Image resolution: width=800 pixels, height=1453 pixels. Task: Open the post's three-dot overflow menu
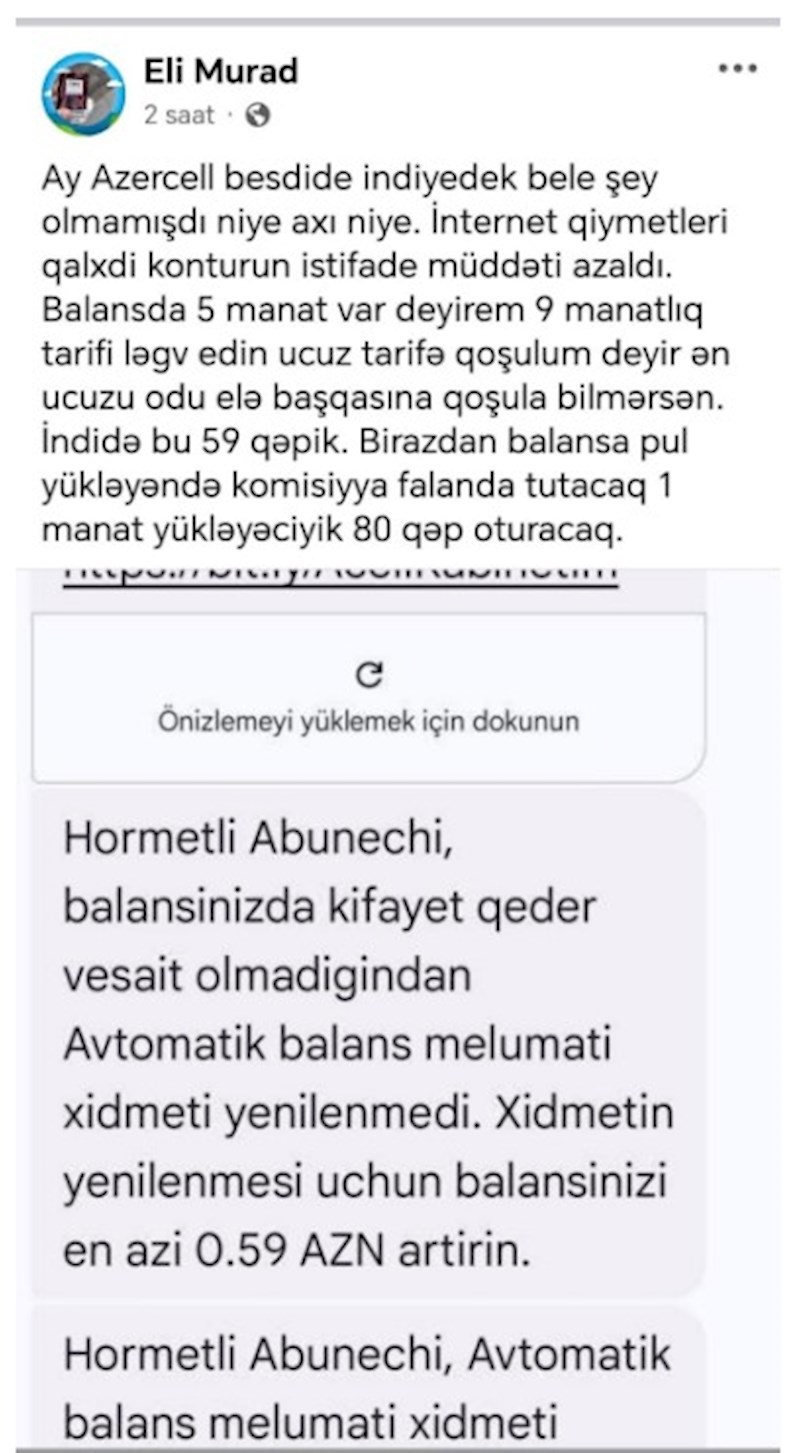(x=738, y=69)
